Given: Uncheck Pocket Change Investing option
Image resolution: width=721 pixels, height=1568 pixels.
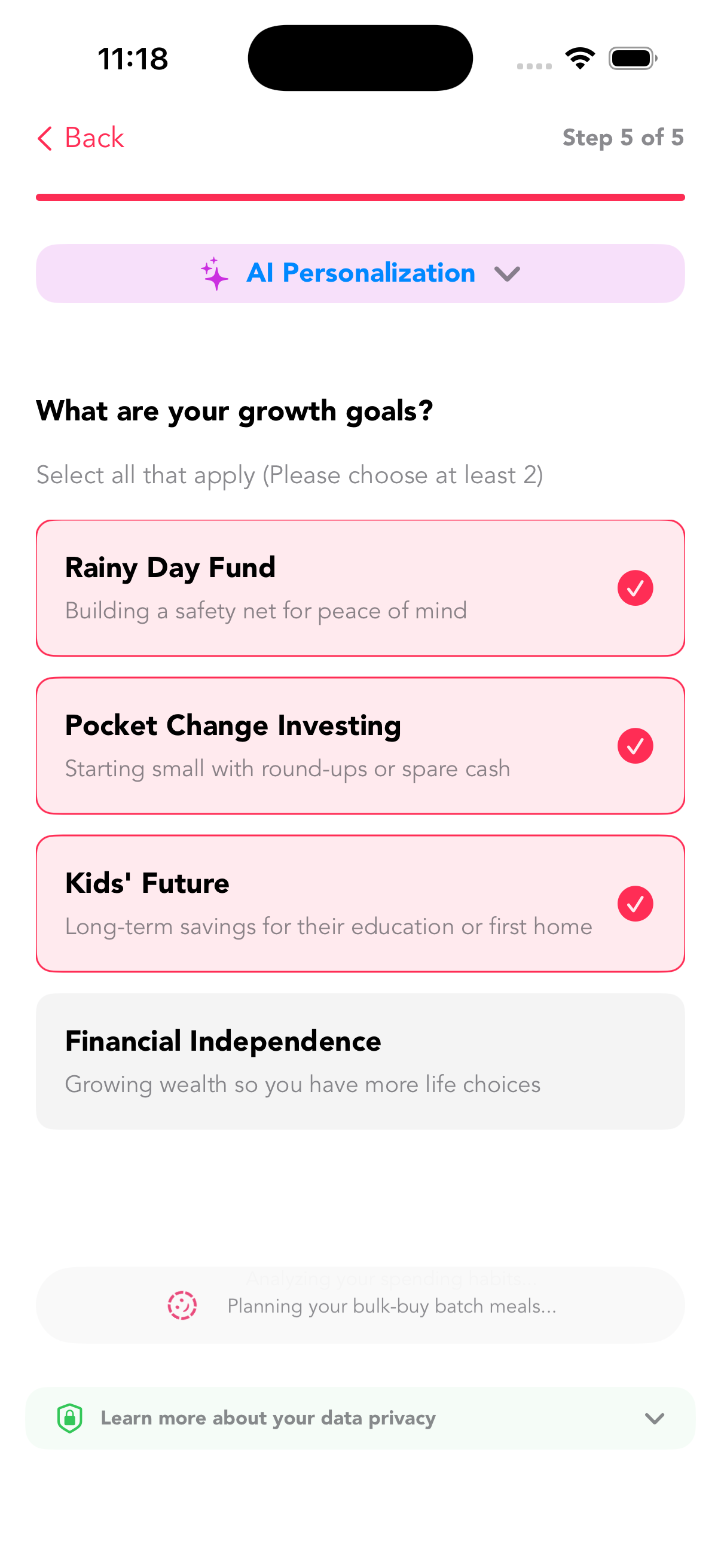Looking at the screenshot, I should coord(360,746).
